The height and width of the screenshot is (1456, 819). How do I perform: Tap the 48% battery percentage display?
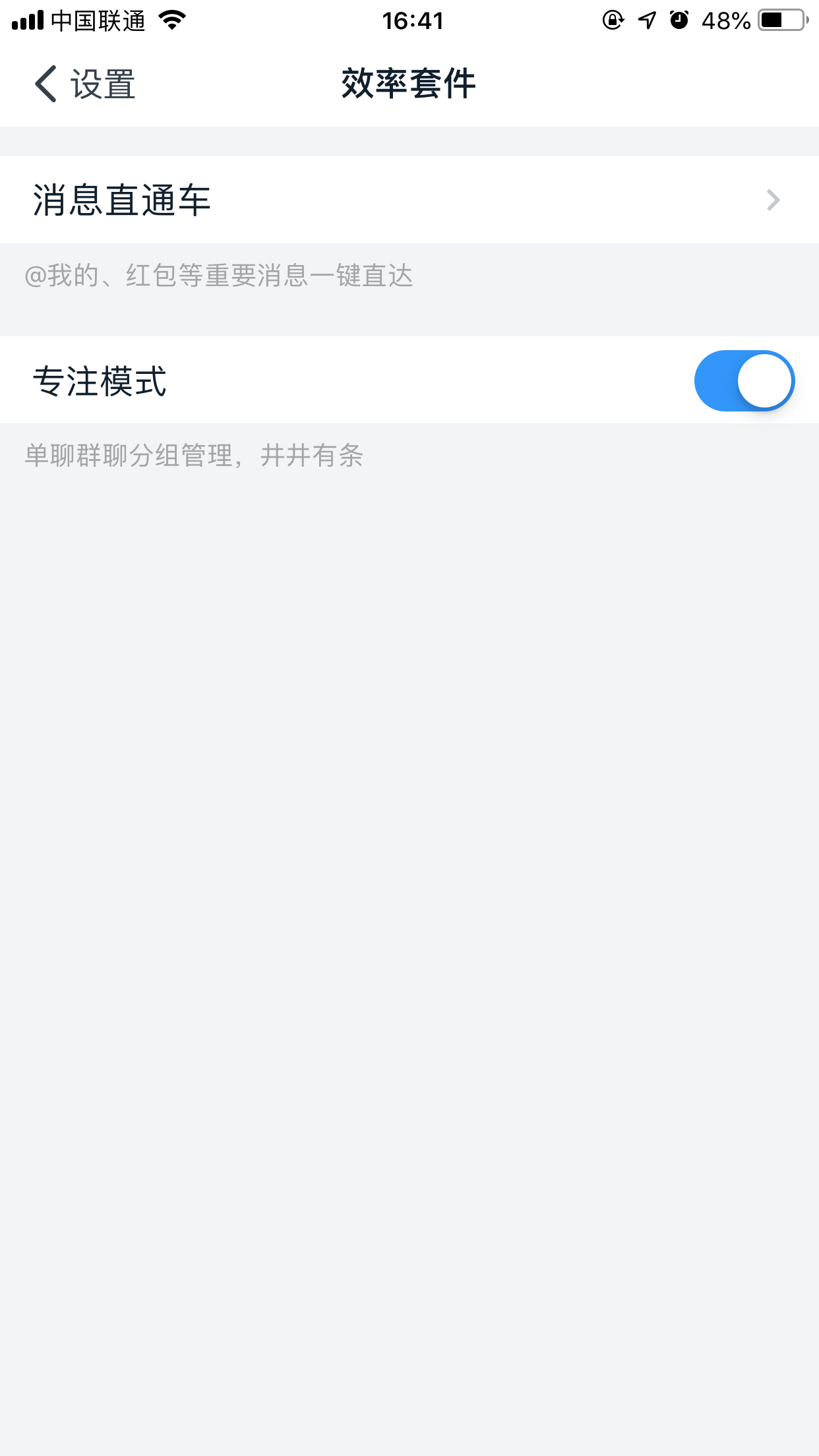coord(724,20)
